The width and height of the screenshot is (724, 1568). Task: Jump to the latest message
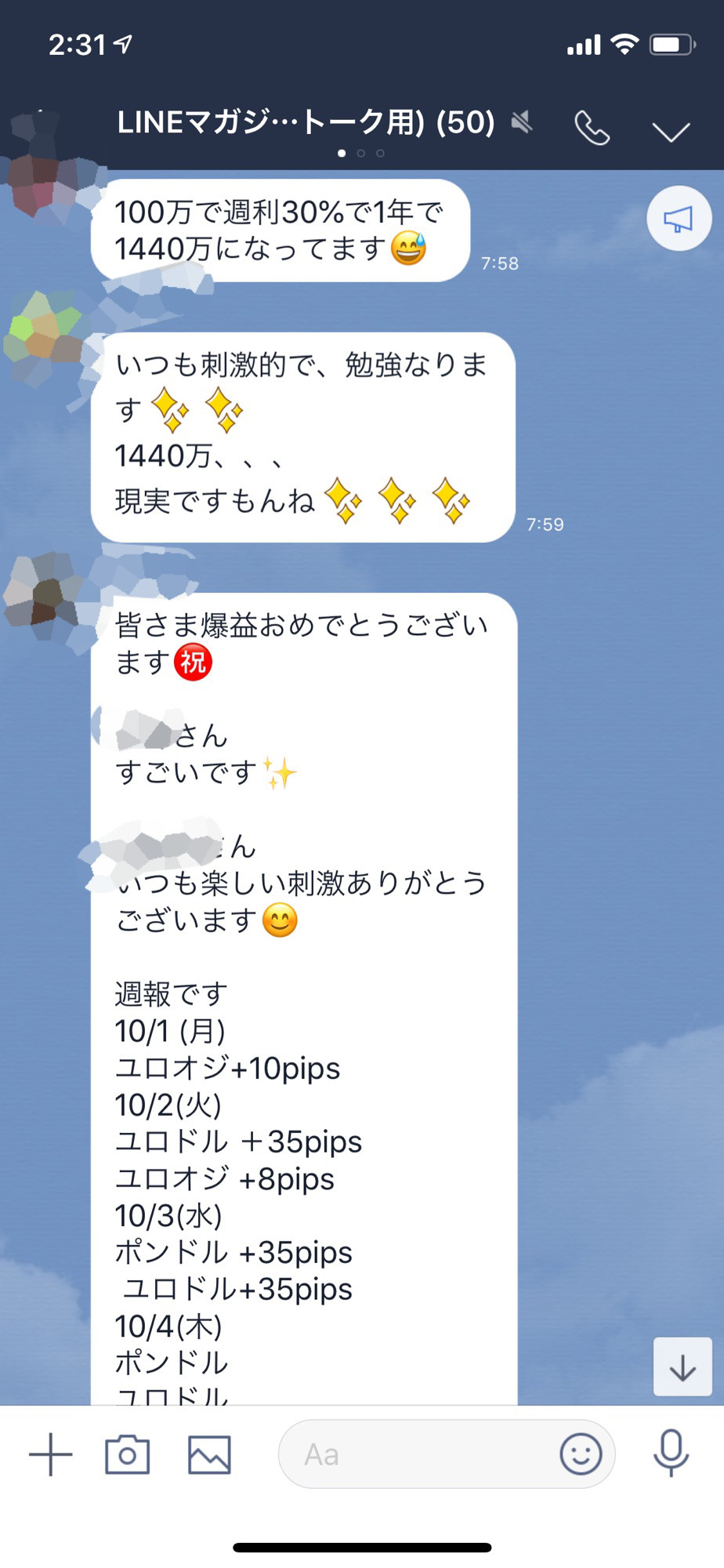pyautogui.click(x=682, y=1368)
